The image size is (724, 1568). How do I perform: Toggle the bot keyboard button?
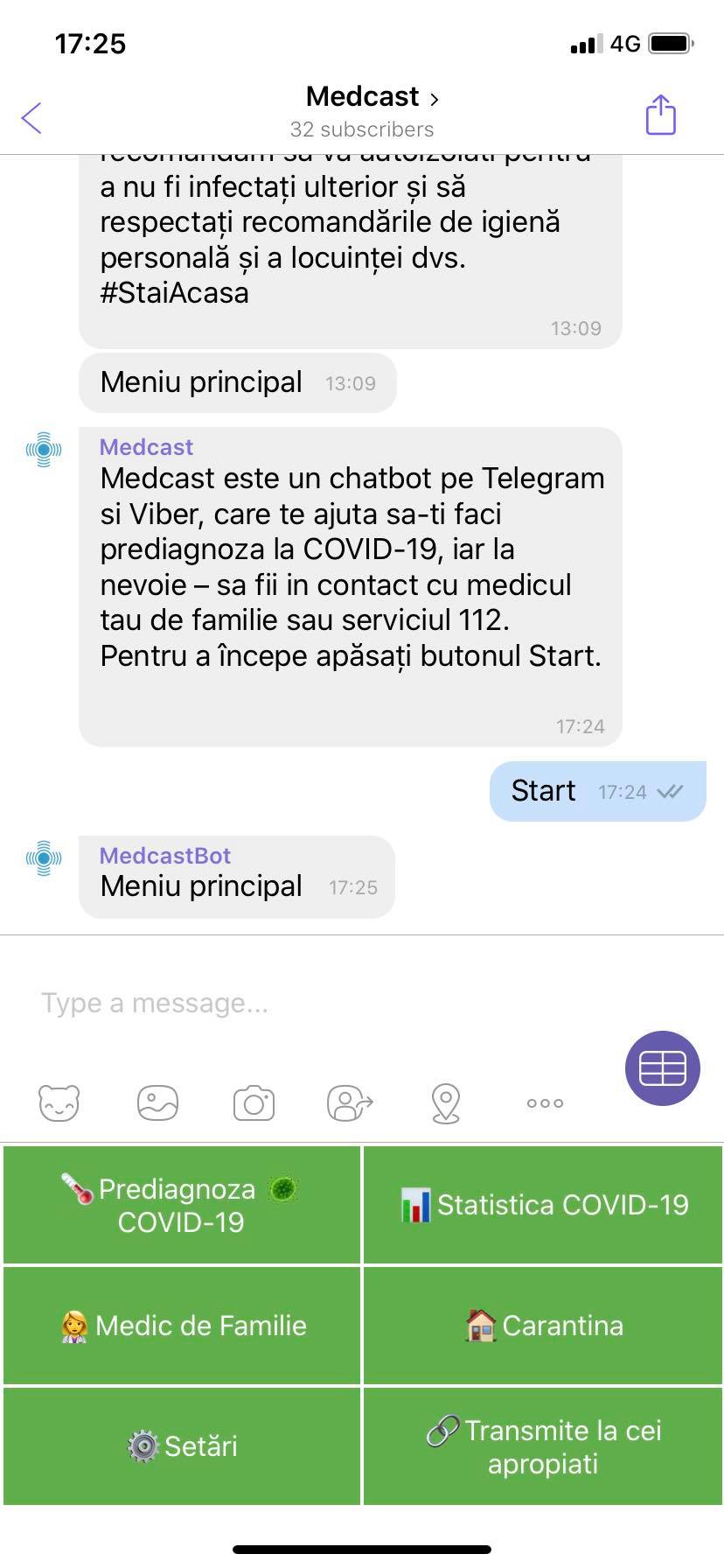click(x=662, y=1067)
